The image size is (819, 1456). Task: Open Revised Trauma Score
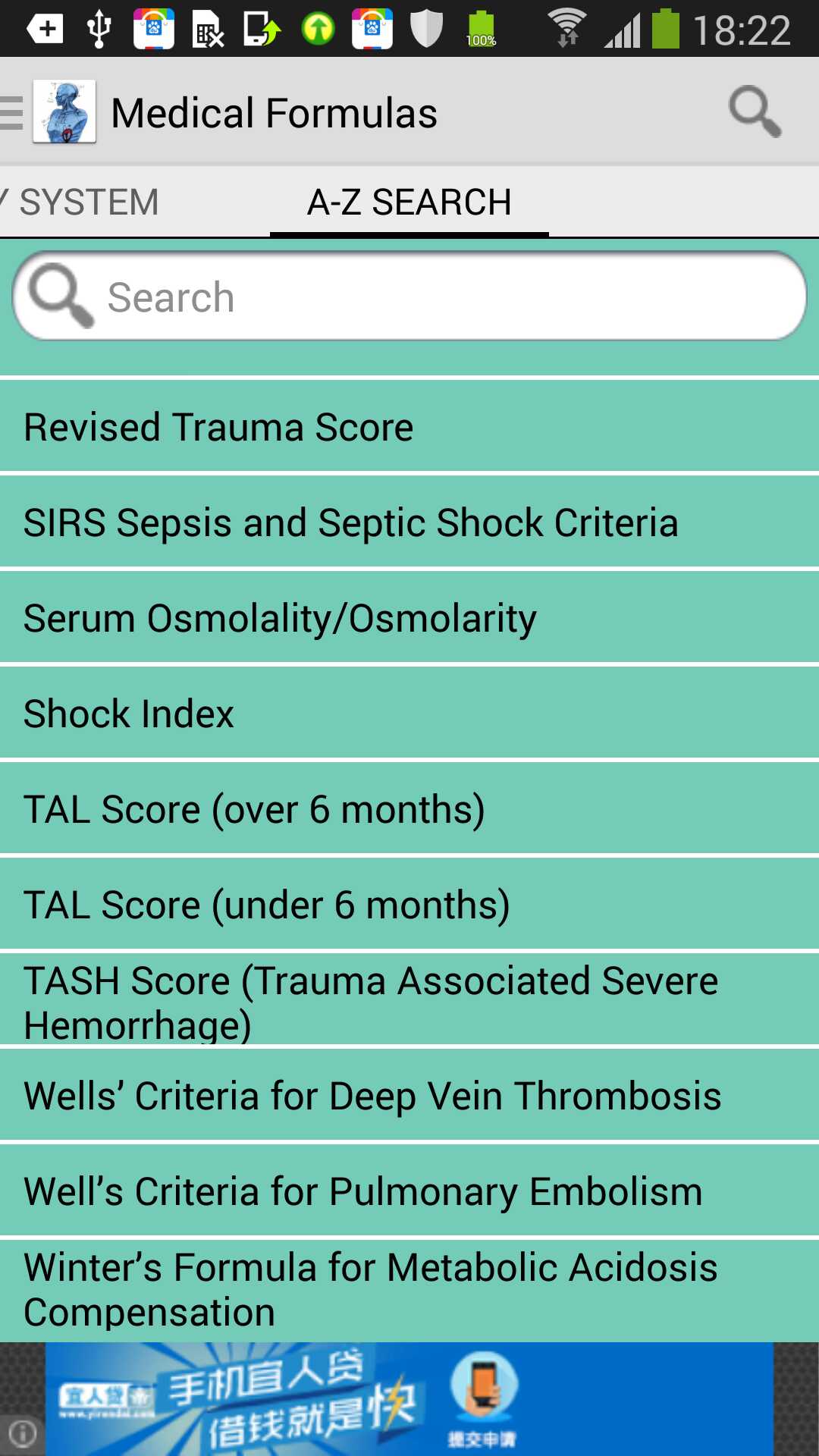pyautogui.click(x=409, y=426)
